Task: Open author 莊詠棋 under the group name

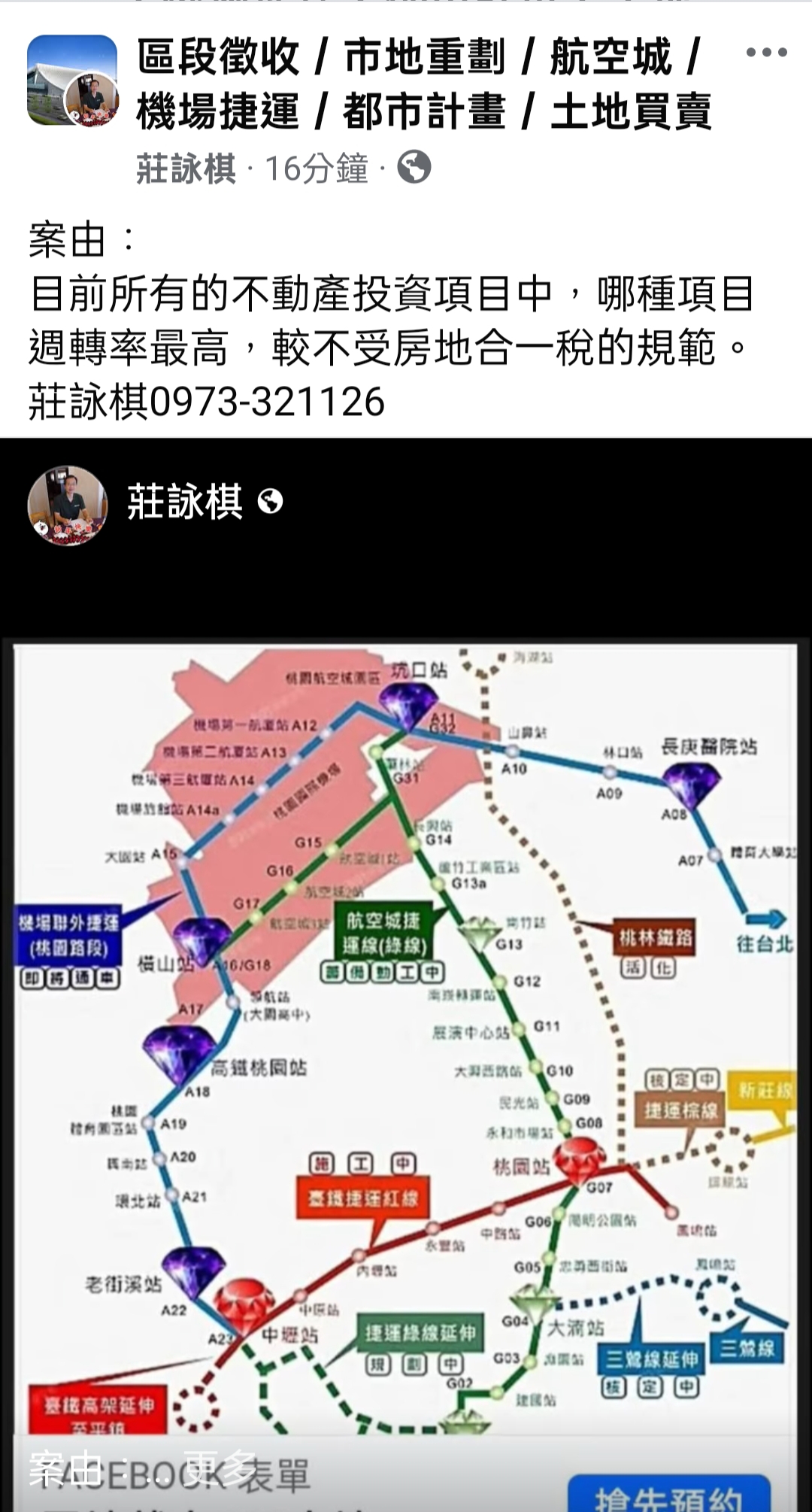Action: pos(186,168)
